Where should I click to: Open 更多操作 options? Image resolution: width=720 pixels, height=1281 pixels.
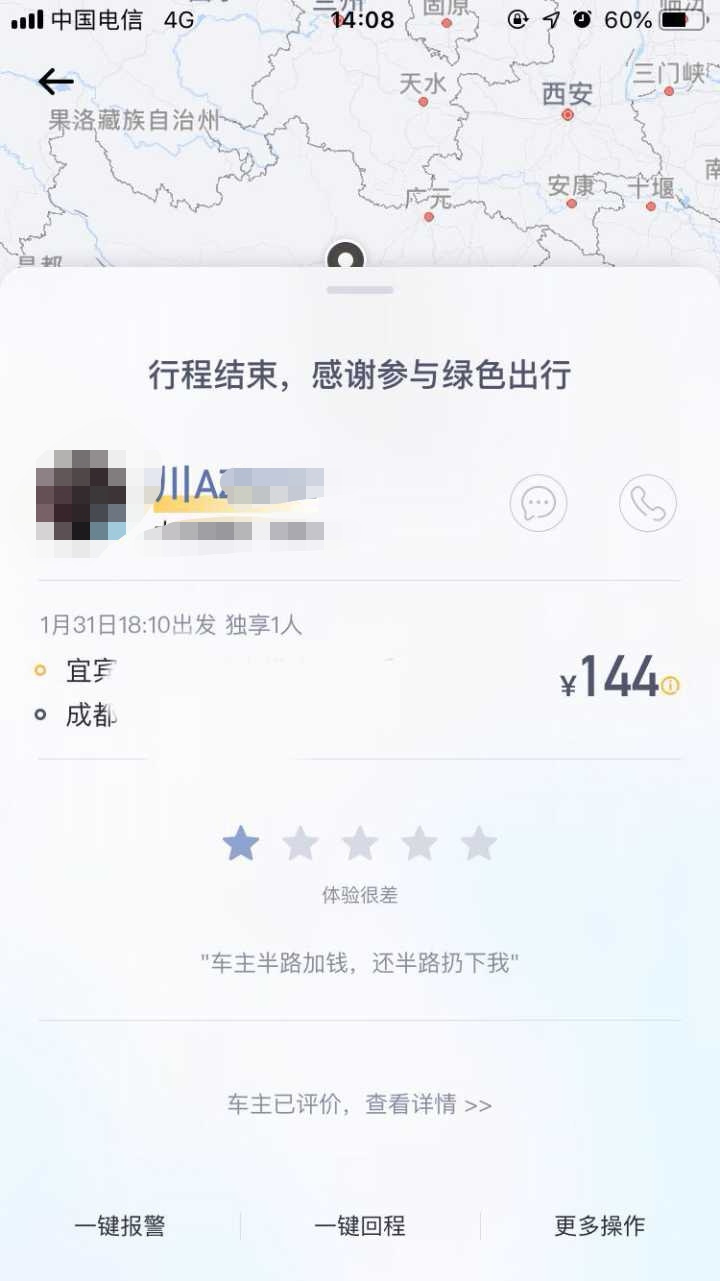pyautogui.click(x=599, y=1225)
